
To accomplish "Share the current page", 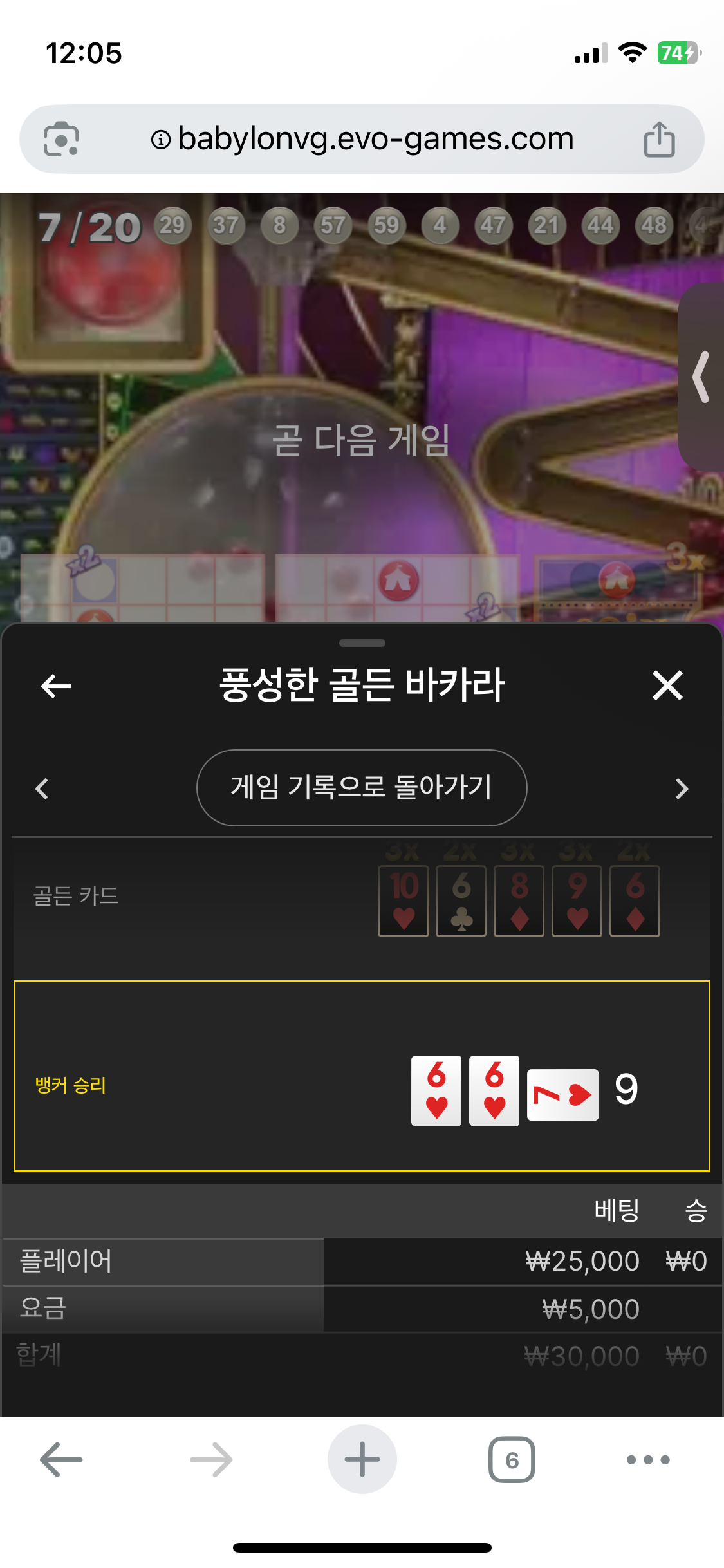I will pos(659,139).
